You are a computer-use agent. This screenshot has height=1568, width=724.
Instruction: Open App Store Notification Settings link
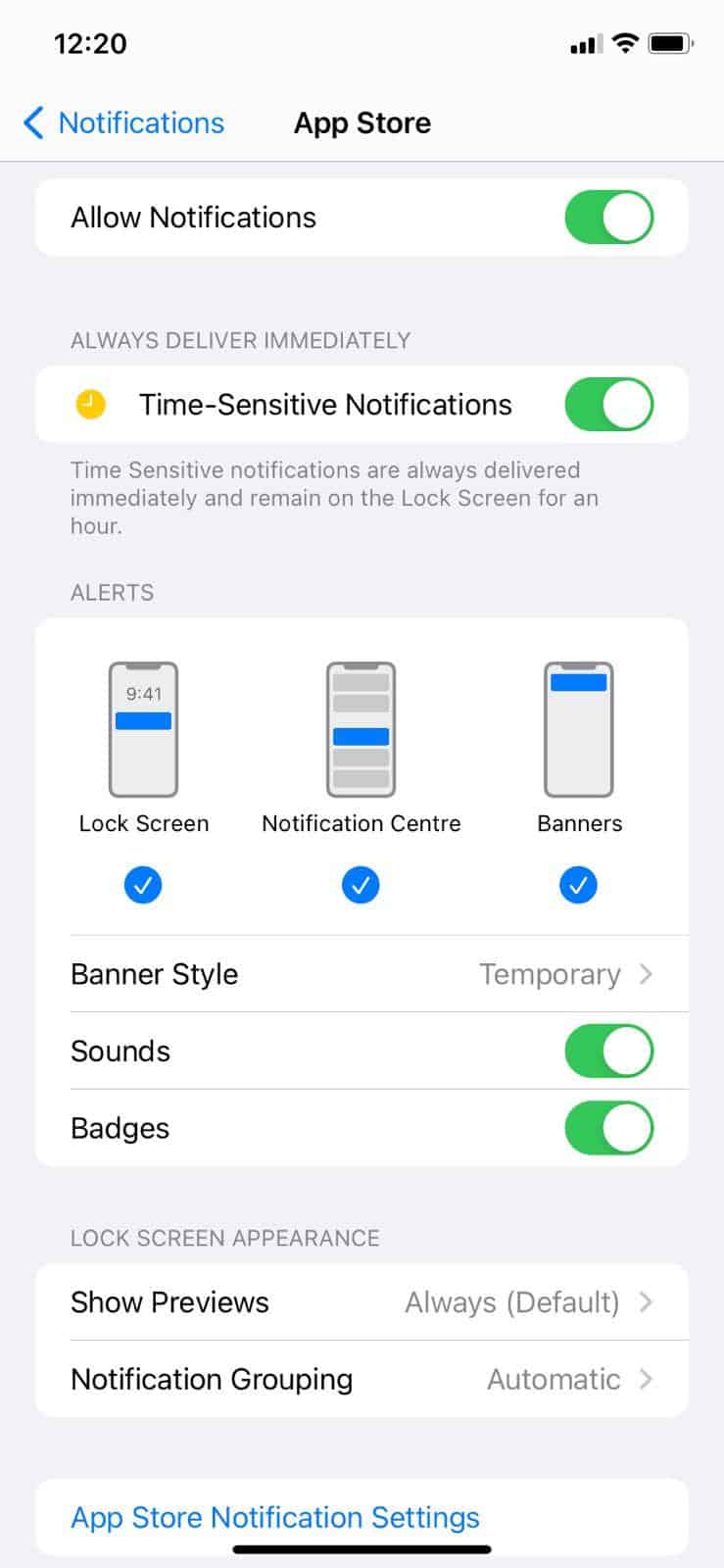(x=275, y=1517)
